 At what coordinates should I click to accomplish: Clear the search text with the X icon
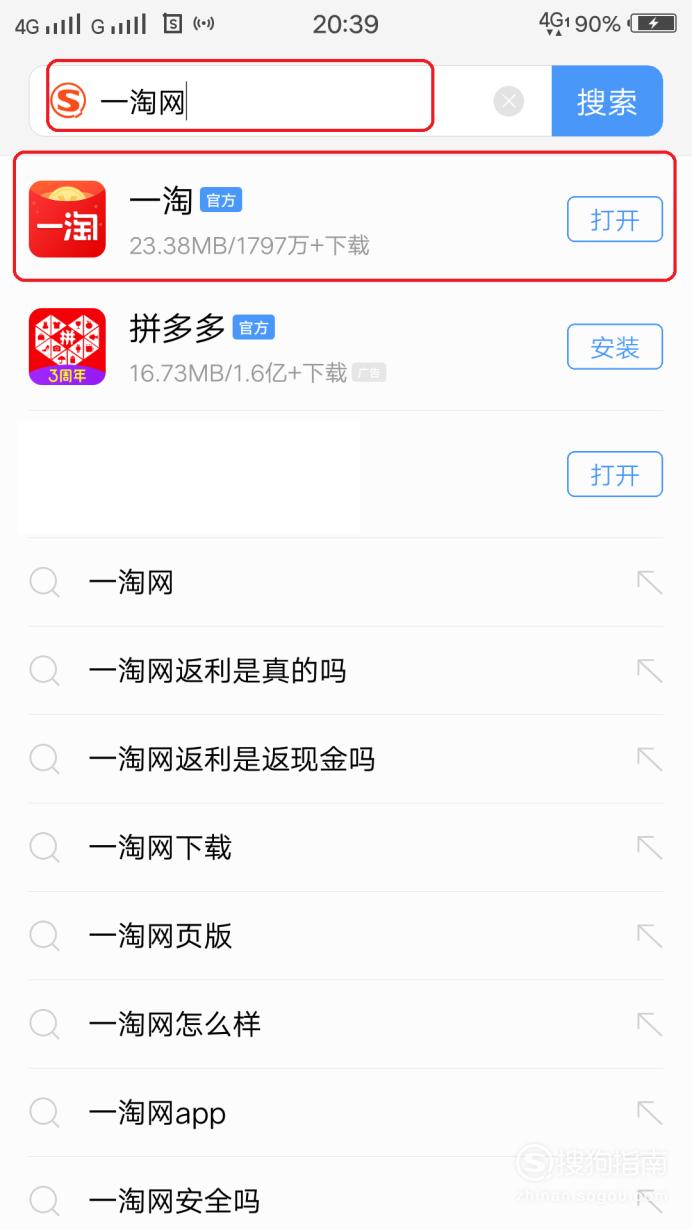(509, 101)
